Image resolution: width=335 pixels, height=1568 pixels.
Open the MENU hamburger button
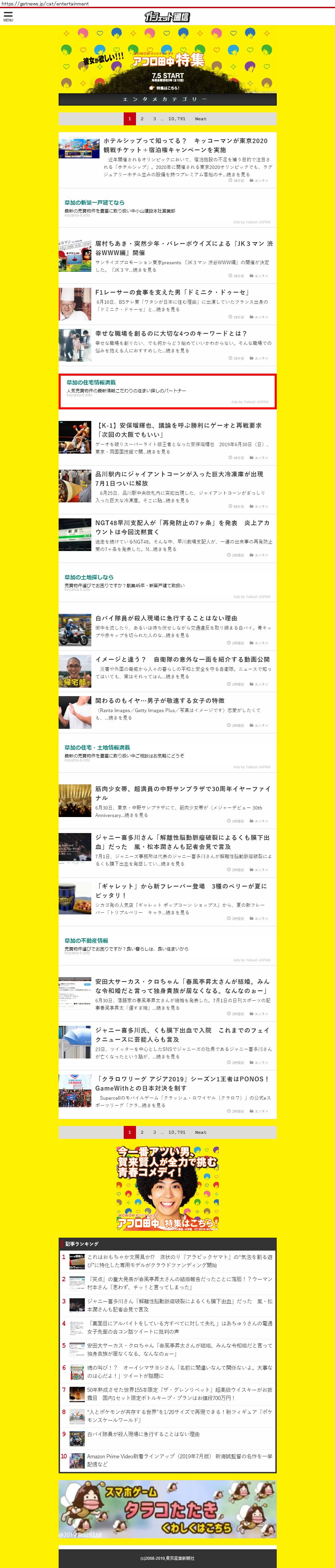[8, 16]
